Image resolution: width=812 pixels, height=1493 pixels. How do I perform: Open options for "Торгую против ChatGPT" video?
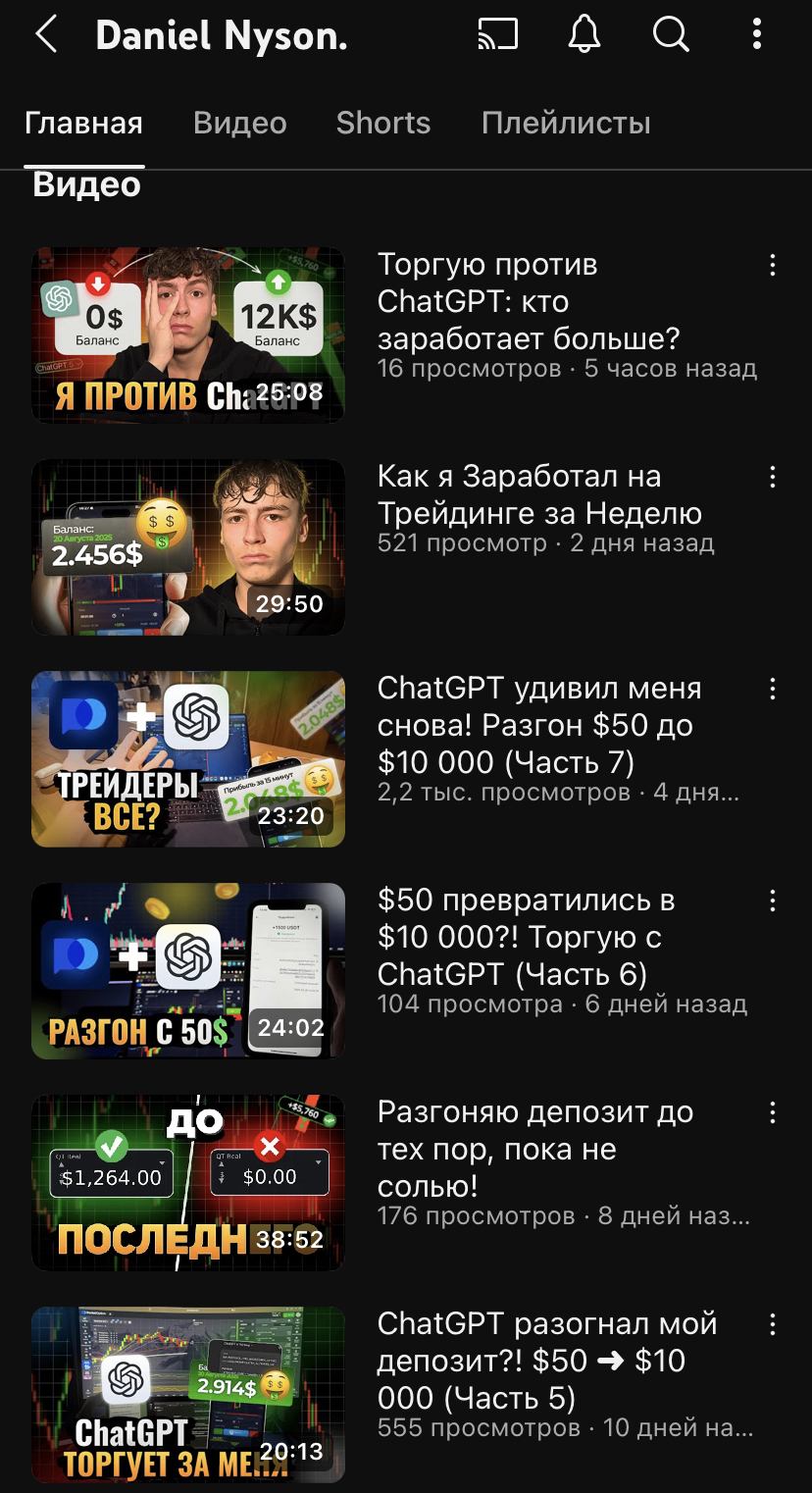coord(773,265)
